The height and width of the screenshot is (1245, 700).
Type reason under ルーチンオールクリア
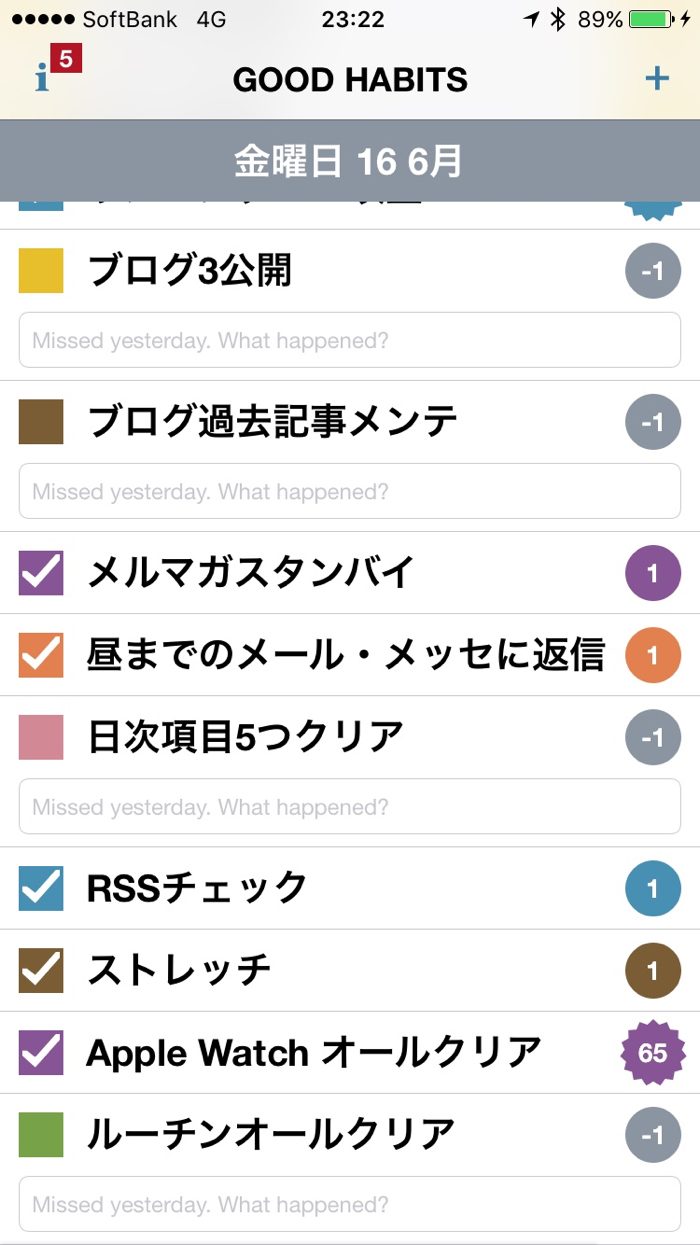point(350,1204)
